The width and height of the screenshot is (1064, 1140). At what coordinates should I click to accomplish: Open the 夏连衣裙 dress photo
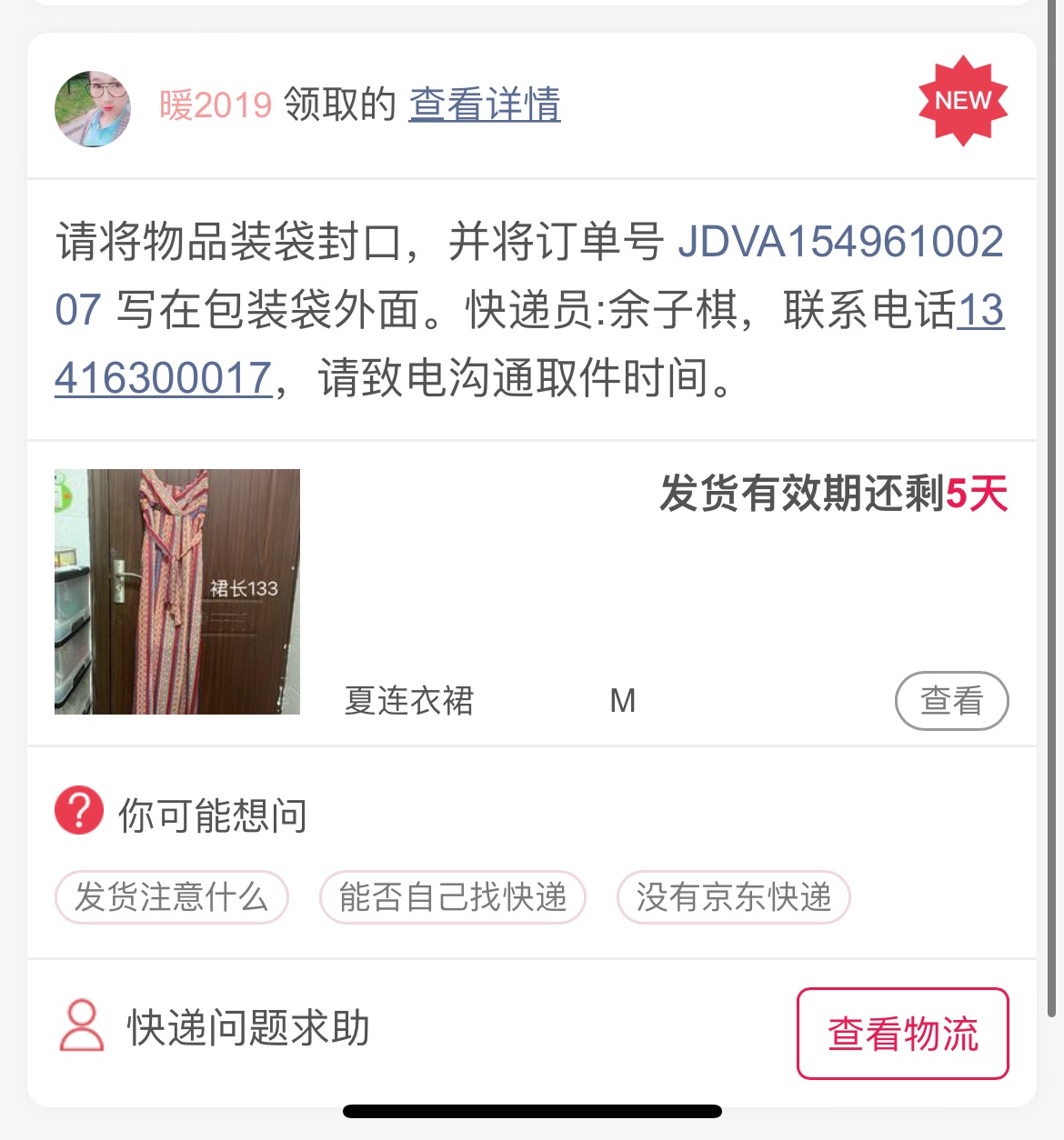pos(177,592)
